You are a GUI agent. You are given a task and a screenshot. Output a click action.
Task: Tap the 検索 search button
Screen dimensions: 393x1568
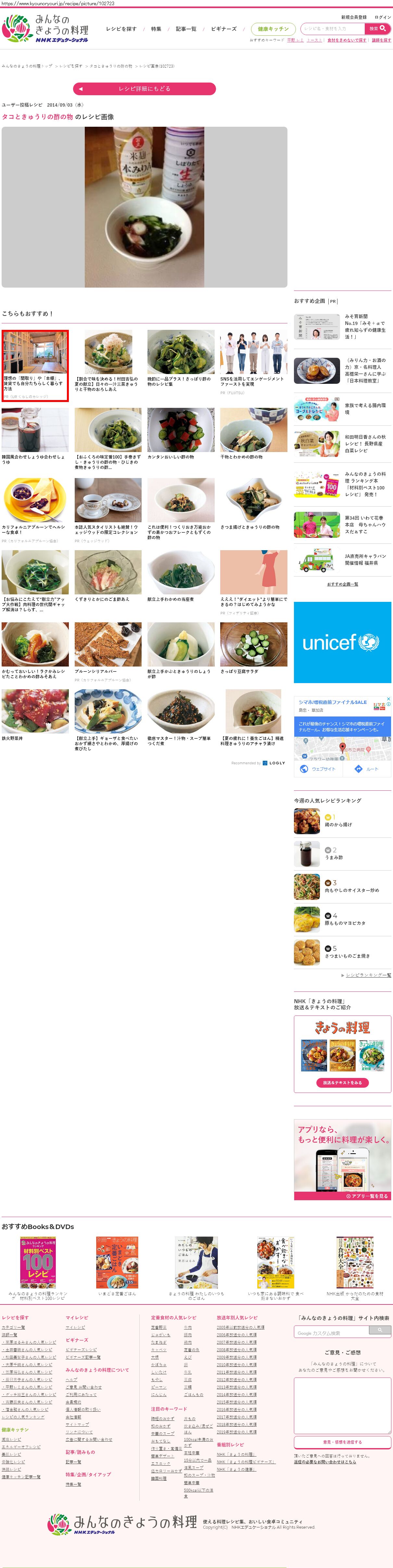[x=378, y=29]
